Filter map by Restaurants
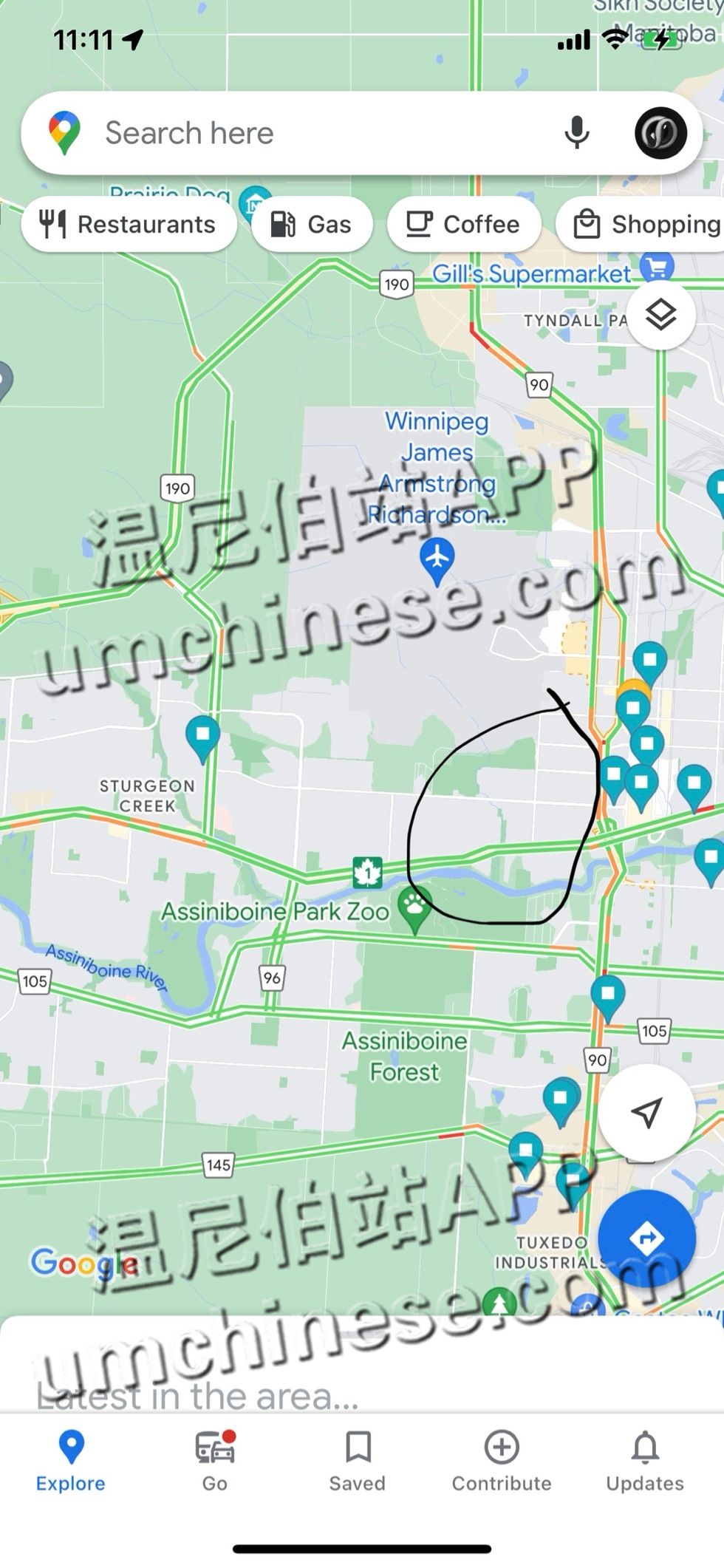 tap(129, 224)
